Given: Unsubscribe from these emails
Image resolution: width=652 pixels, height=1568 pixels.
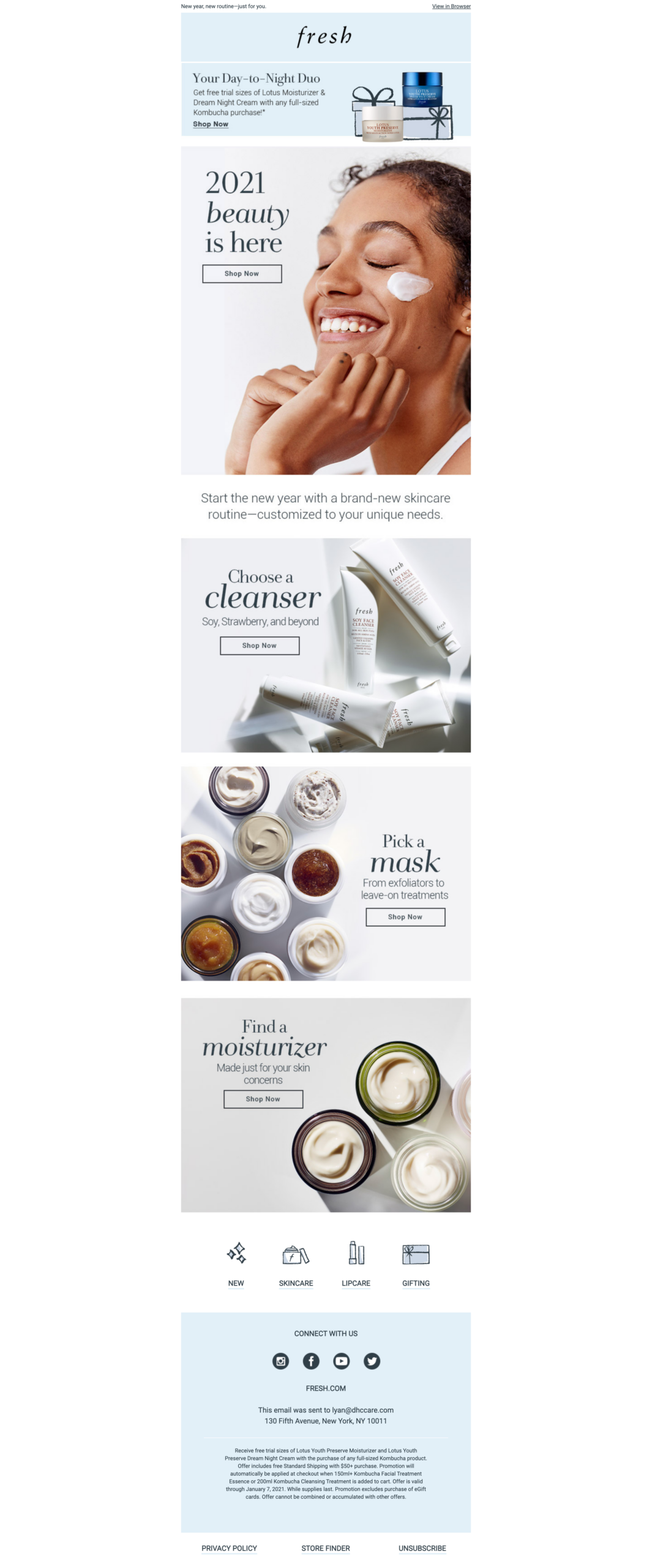Looking at the screenshot, I should click(422, 1548).
